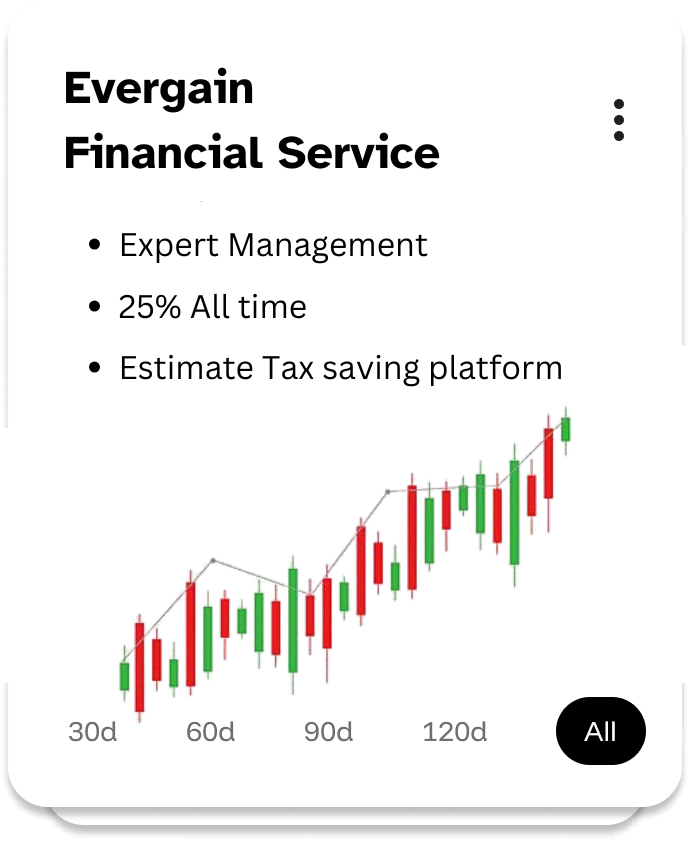Screen dimensions: 690x842
Task: Tap the All range pill
Action: 600,731
